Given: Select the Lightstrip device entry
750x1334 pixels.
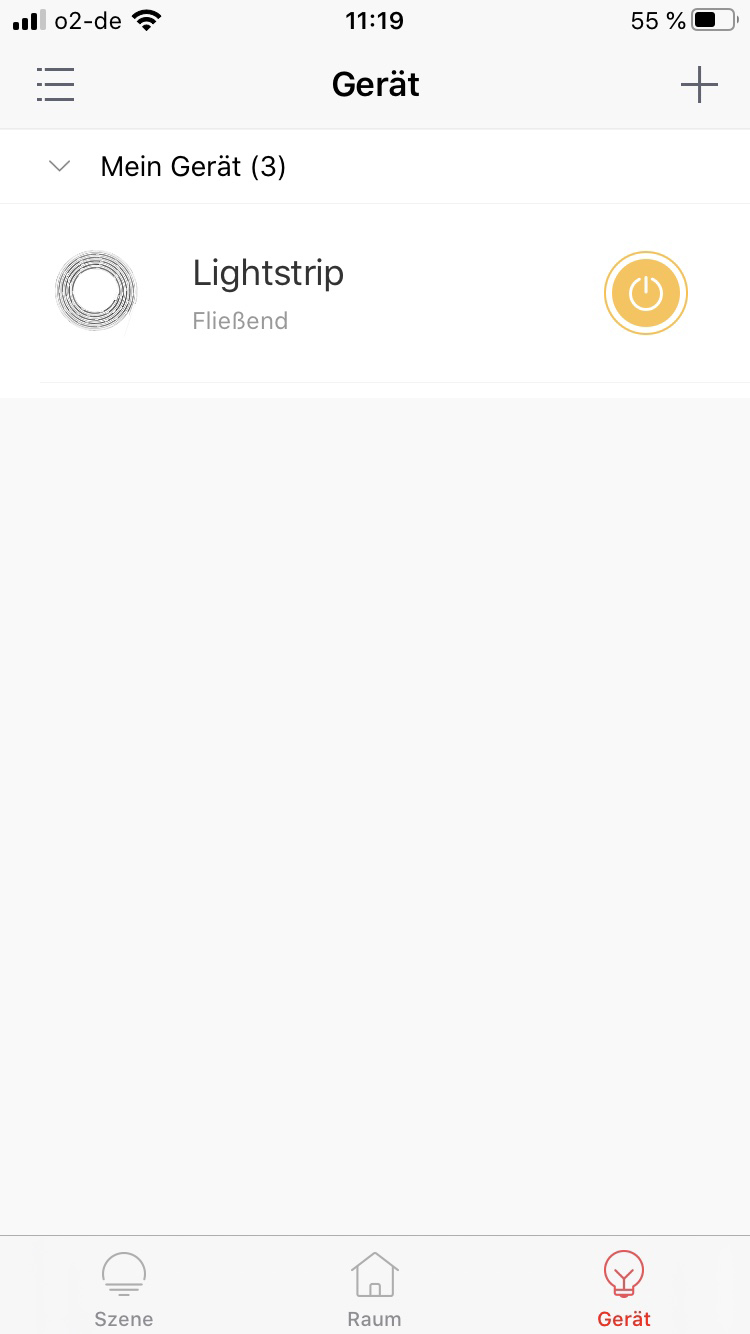Looking at the screenshot, I should [268, 272].
